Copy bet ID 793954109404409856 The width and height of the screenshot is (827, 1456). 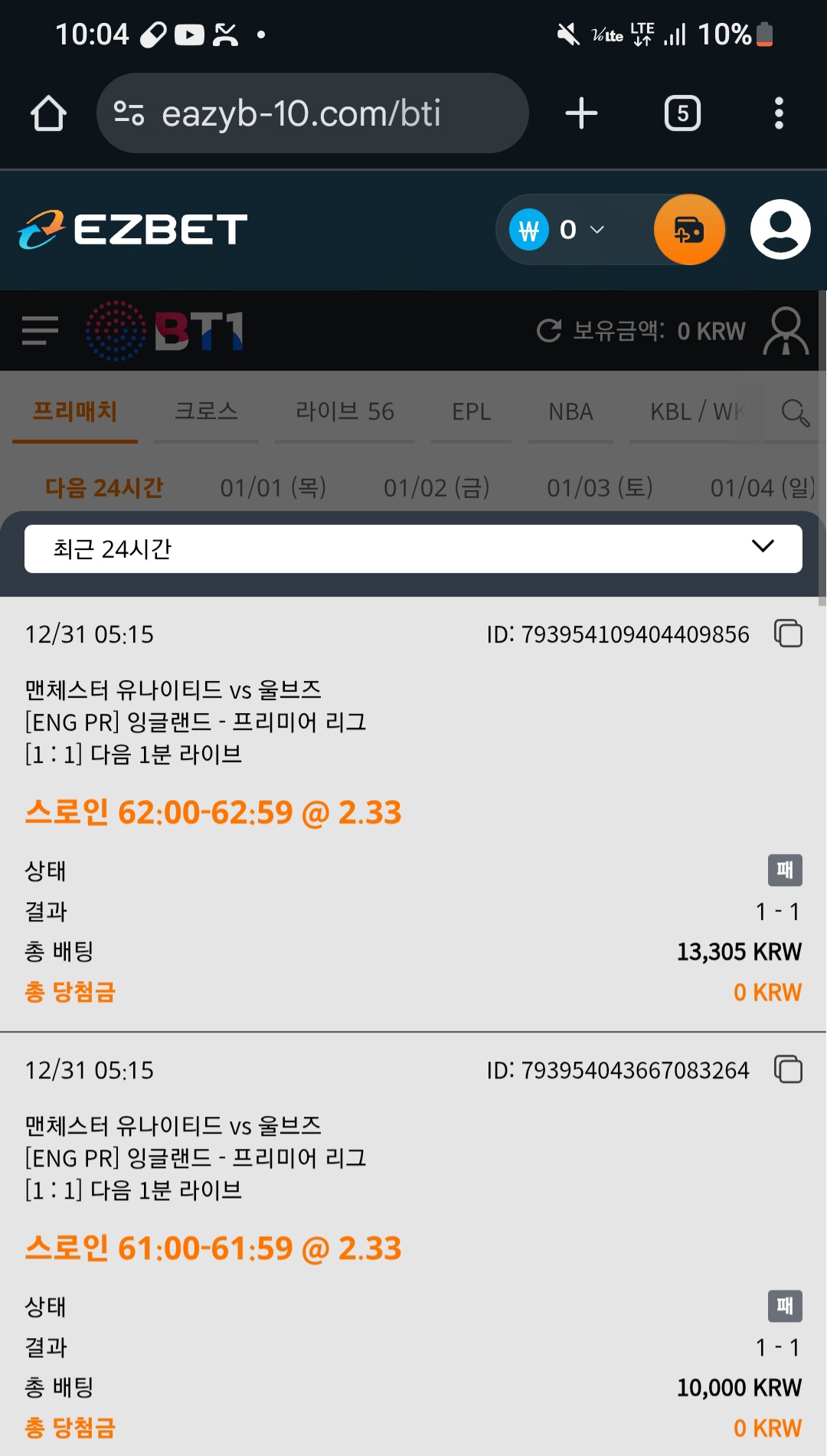(x=789, y=634)
